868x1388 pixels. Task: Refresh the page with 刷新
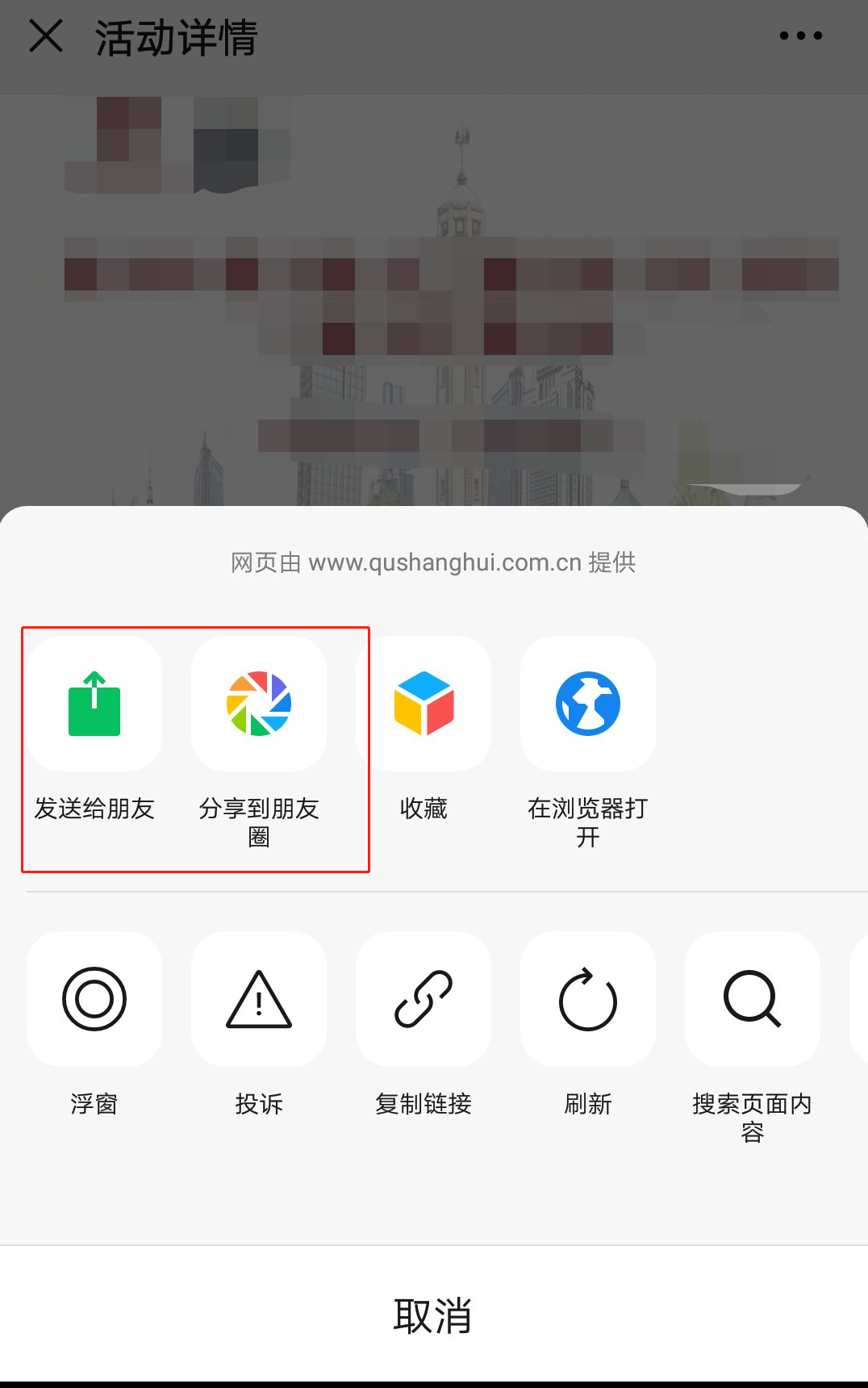coord(588,999)
